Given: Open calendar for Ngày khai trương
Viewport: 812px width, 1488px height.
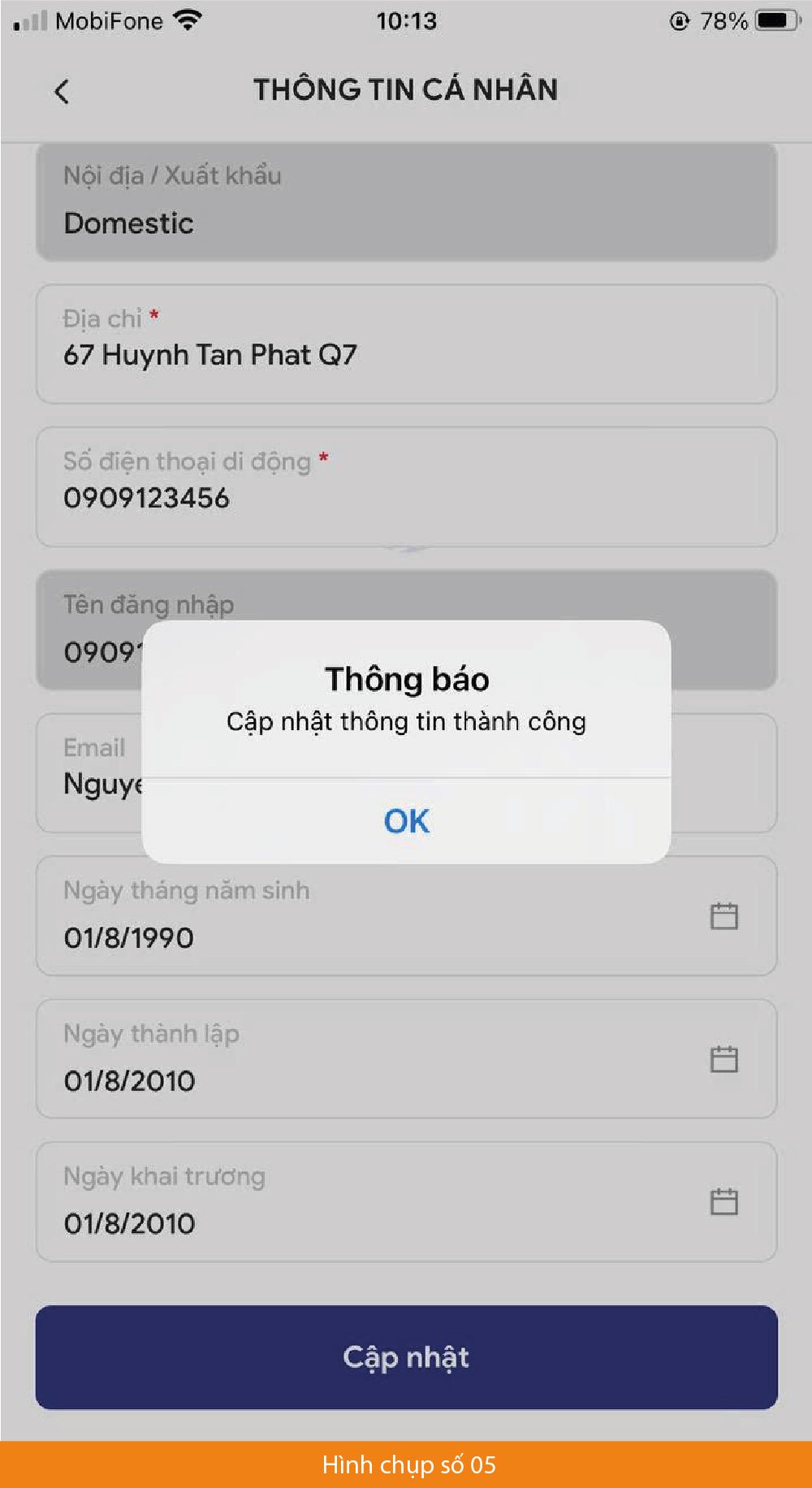Looking at the screenshot, I should coord(723,1202).
